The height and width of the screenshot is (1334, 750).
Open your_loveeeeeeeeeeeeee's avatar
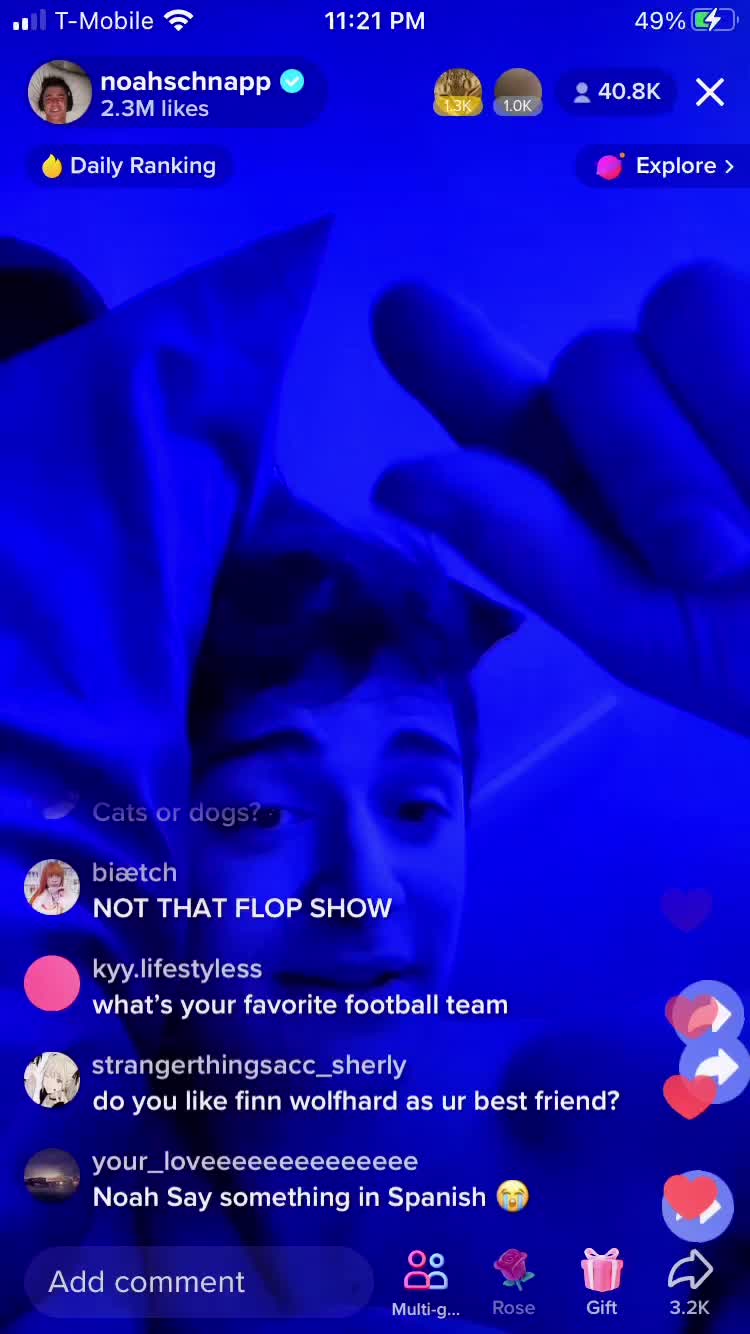pos(52,1176)
